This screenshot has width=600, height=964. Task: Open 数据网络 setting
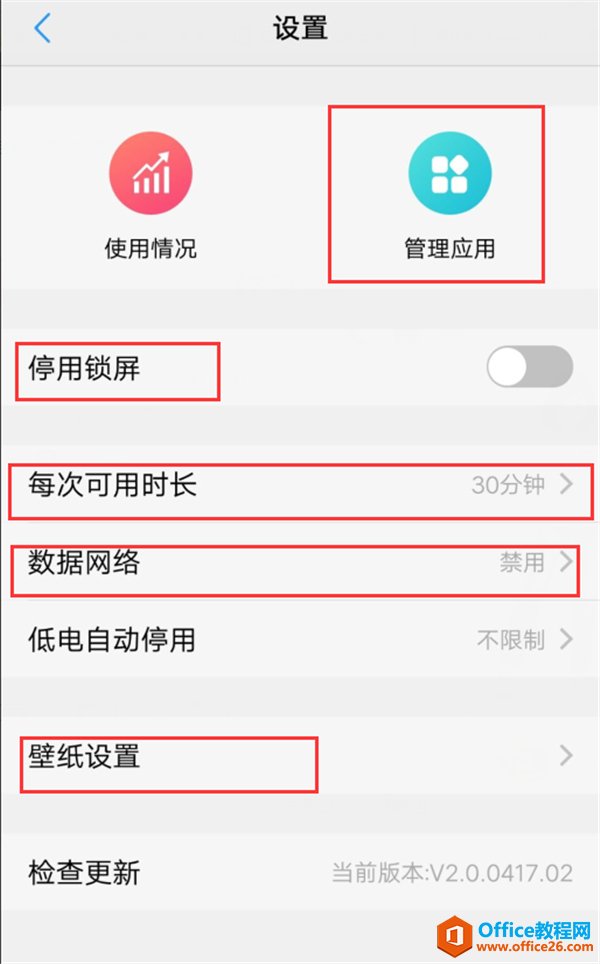[300, 562]
